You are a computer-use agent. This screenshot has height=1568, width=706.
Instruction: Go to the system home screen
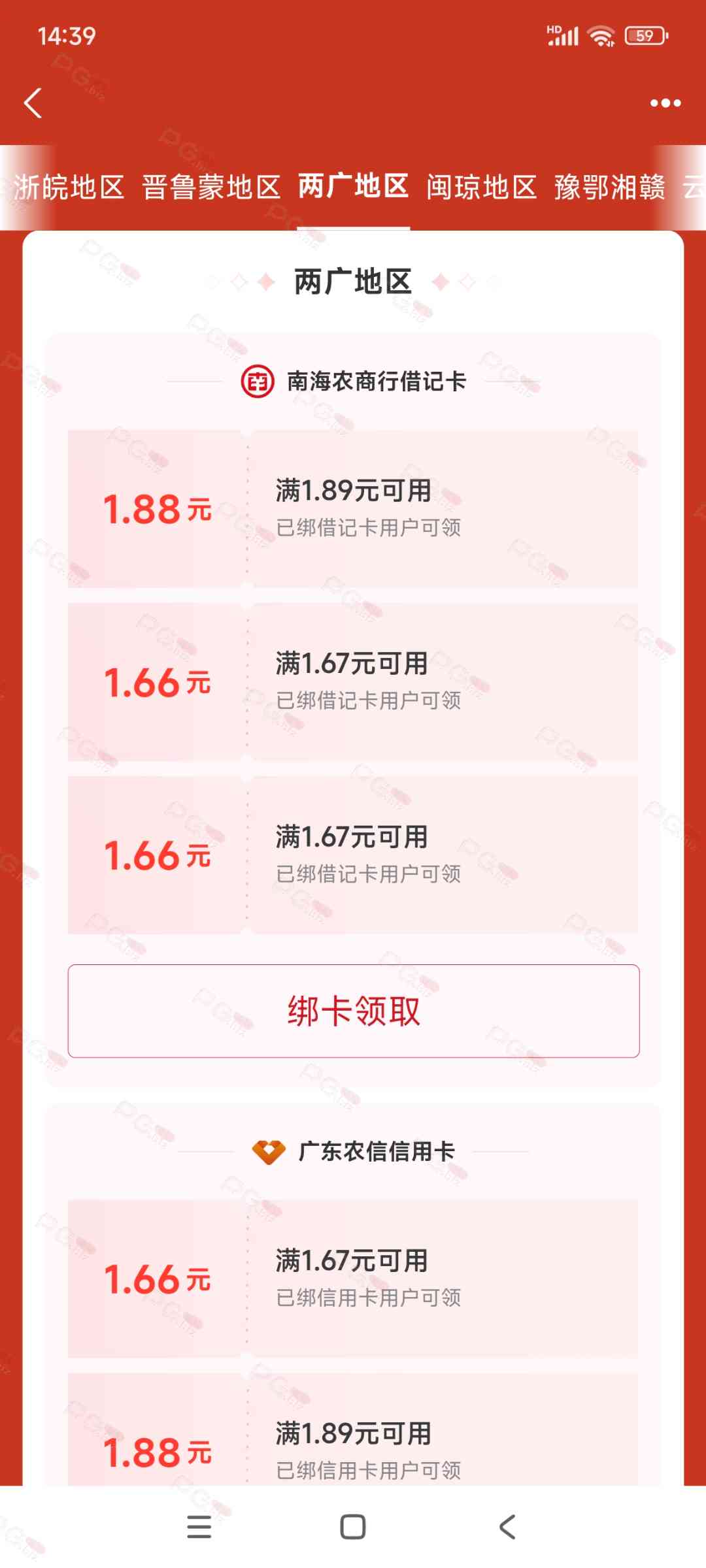pyautogui.click(x=353, y=1527)
